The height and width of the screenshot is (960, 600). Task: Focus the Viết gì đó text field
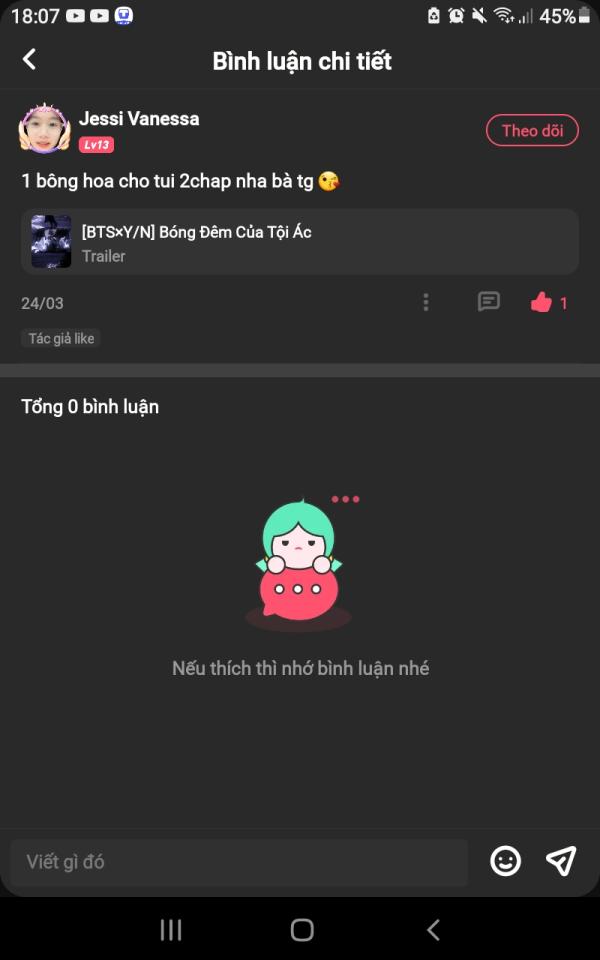(239, 862)
